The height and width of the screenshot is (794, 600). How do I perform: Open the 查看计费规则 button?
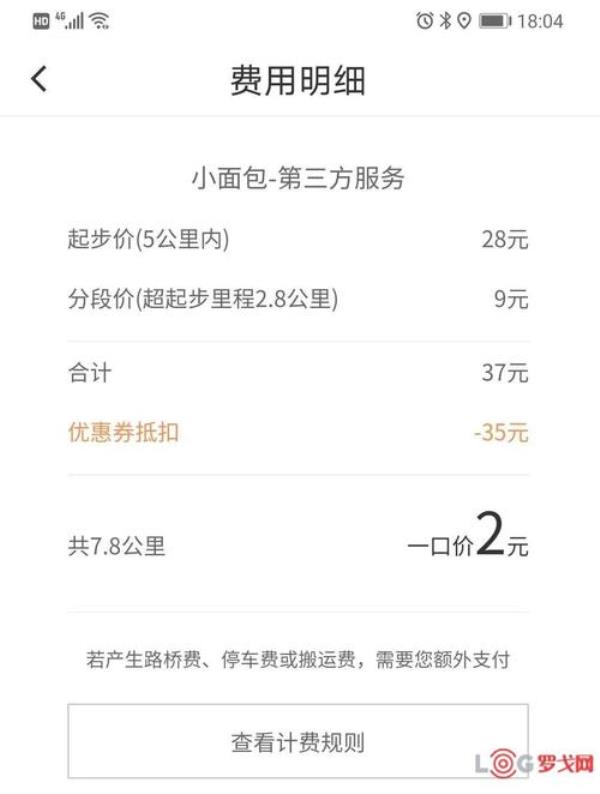tap(298, 742)
